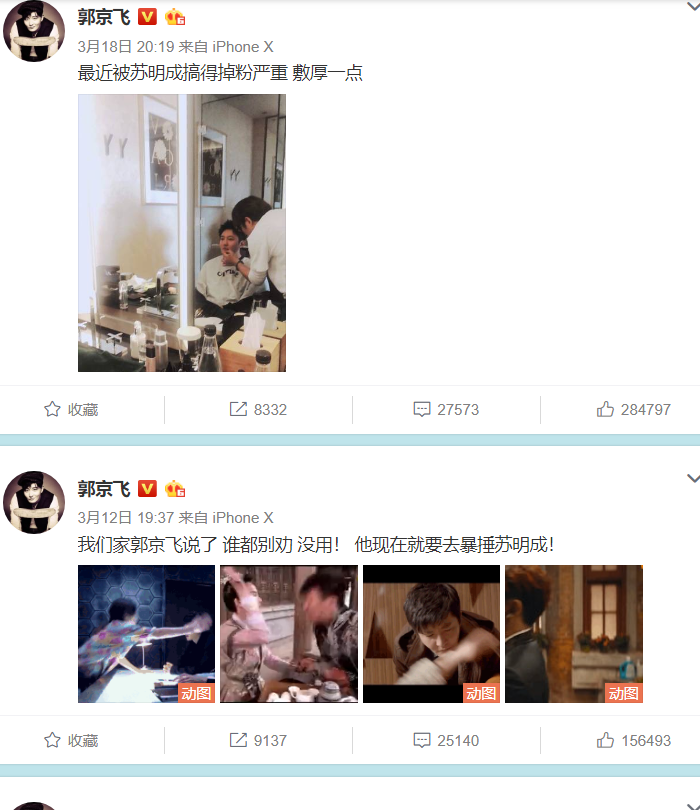The width and height of the screenshot is (700, 810).
Task: Open 郭京飞's name on the 3月12日 post
Action: 104,489
